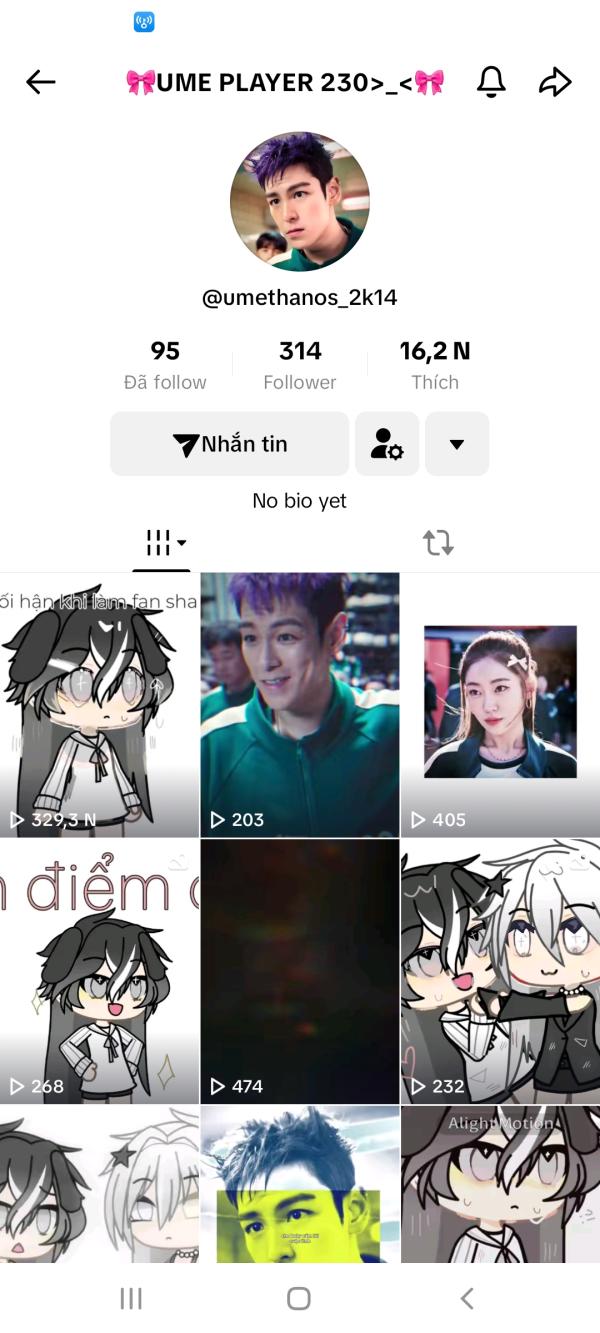The width and height of the screenshot is (600, 1333).
Task: Switch to the reposts tab
Action: (x=438, y=543)
